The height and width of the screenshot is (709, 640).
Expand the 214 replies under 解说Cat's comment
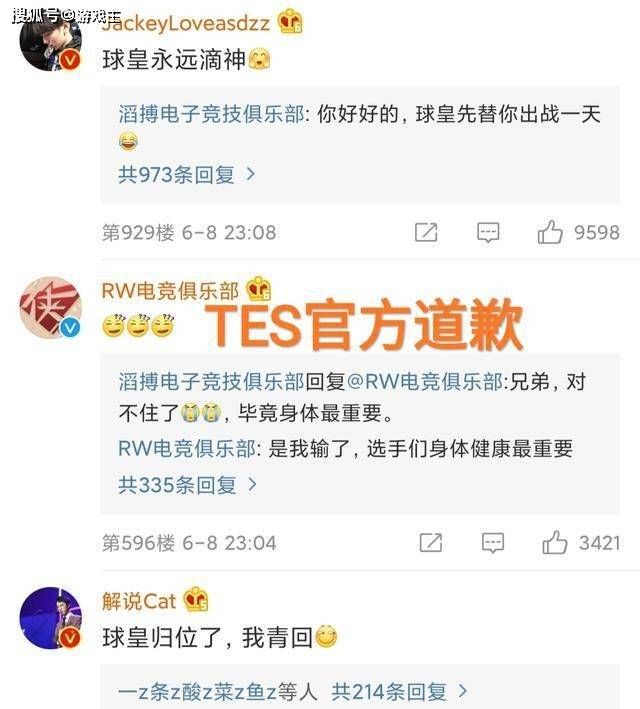pos(399,690)
